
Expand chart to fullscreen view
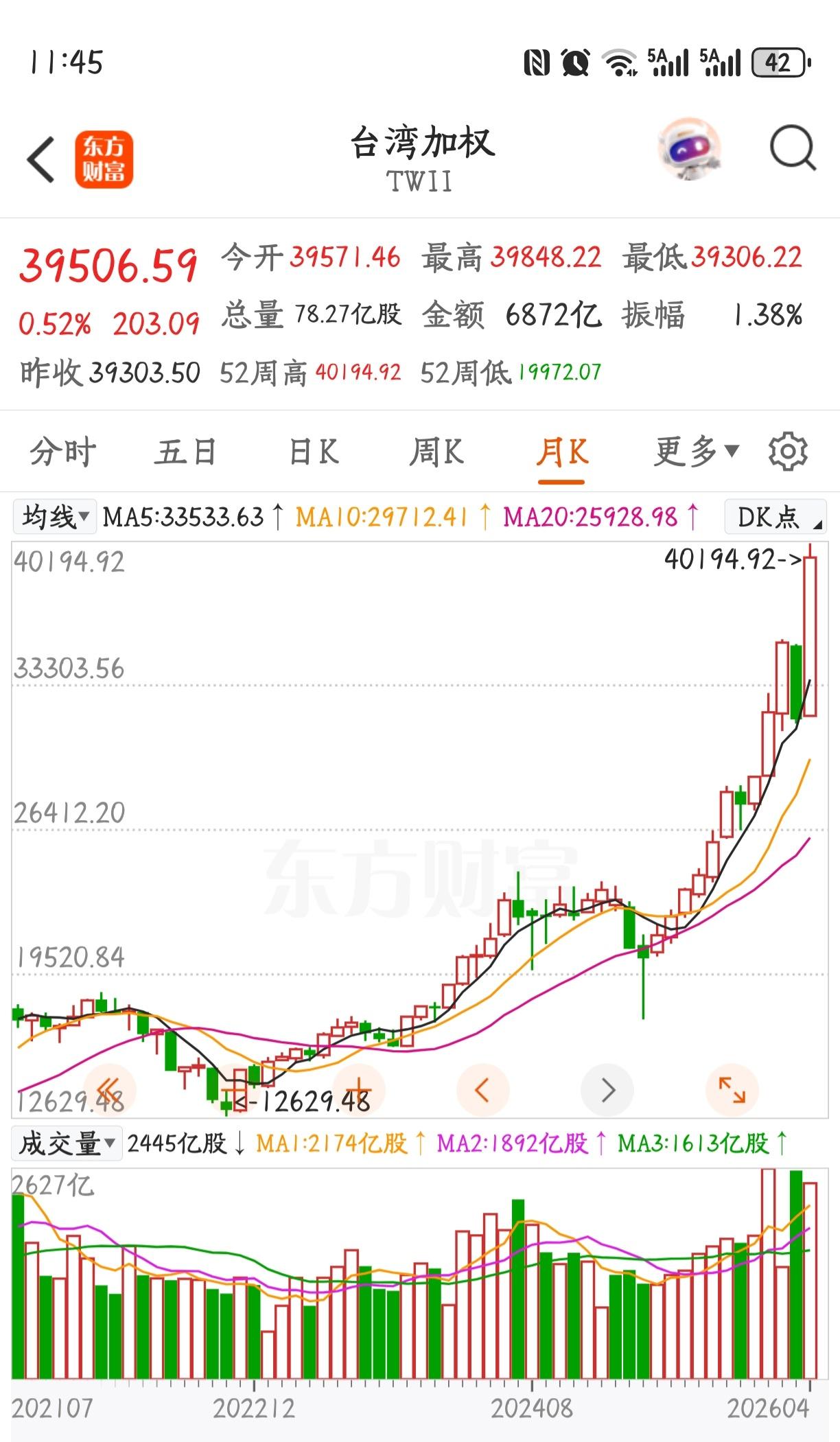click(x=732, y=1089)
